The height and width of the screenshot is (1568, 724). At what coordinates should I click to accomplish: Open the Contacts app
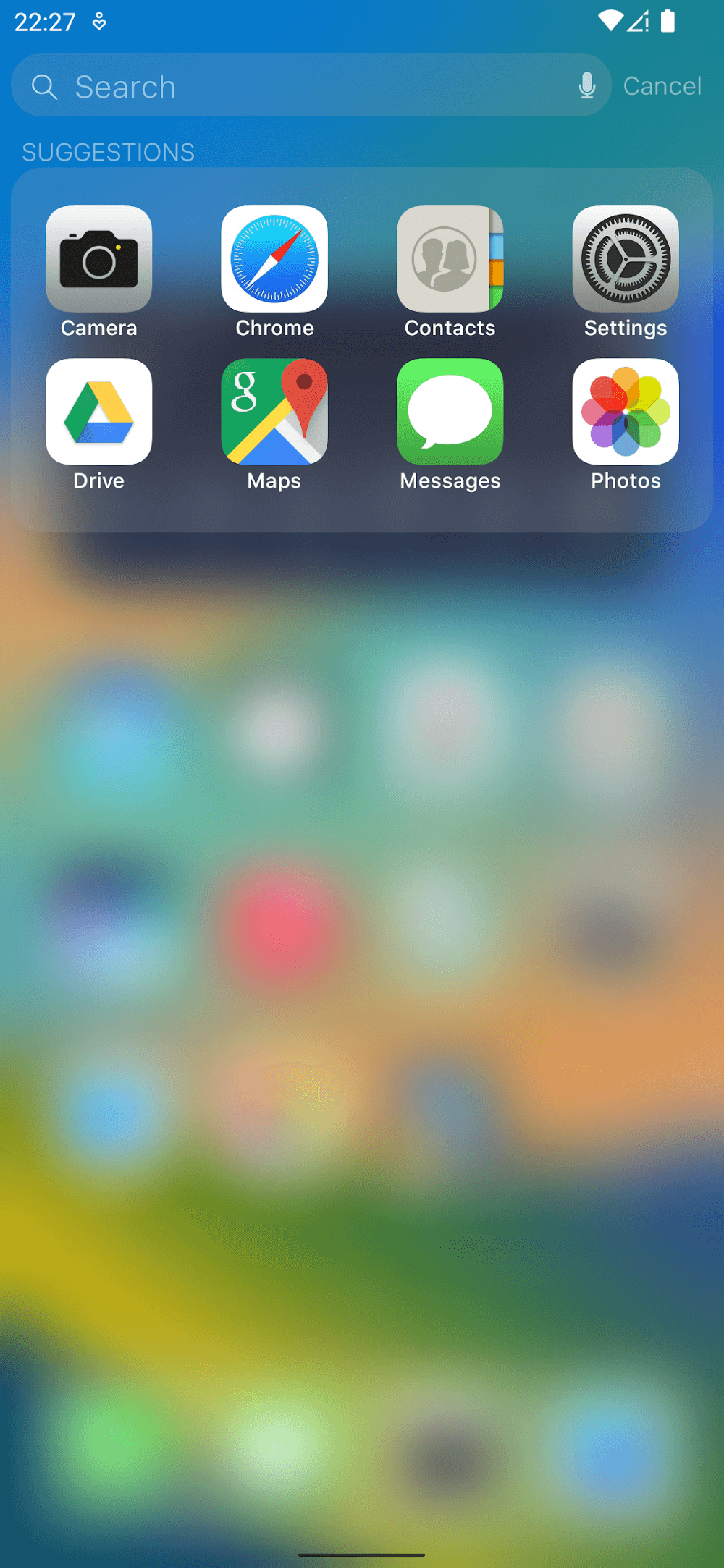(450, 260)
